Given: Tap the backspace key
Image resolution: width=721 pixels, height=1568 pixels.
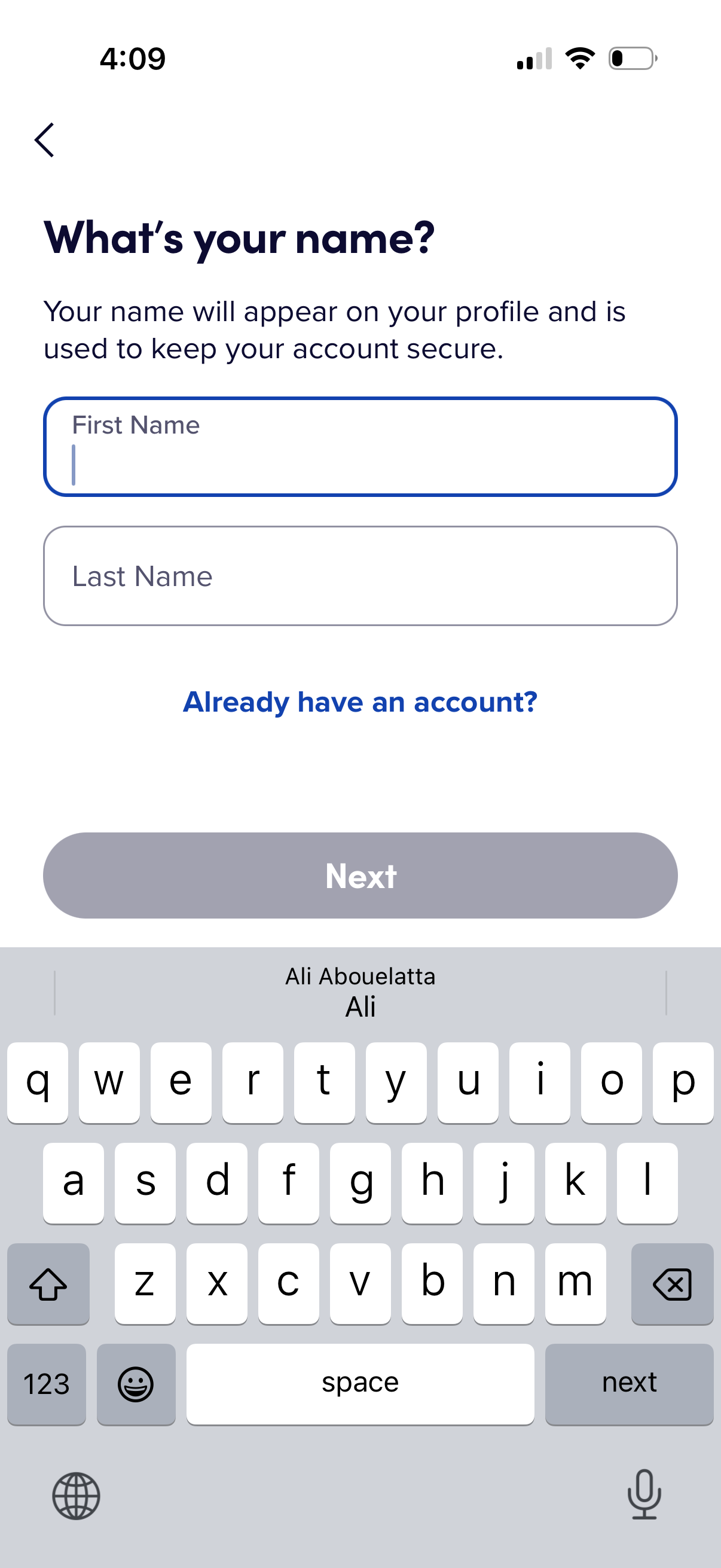Looking at the screenshot, I should [x=672, y=1283].
